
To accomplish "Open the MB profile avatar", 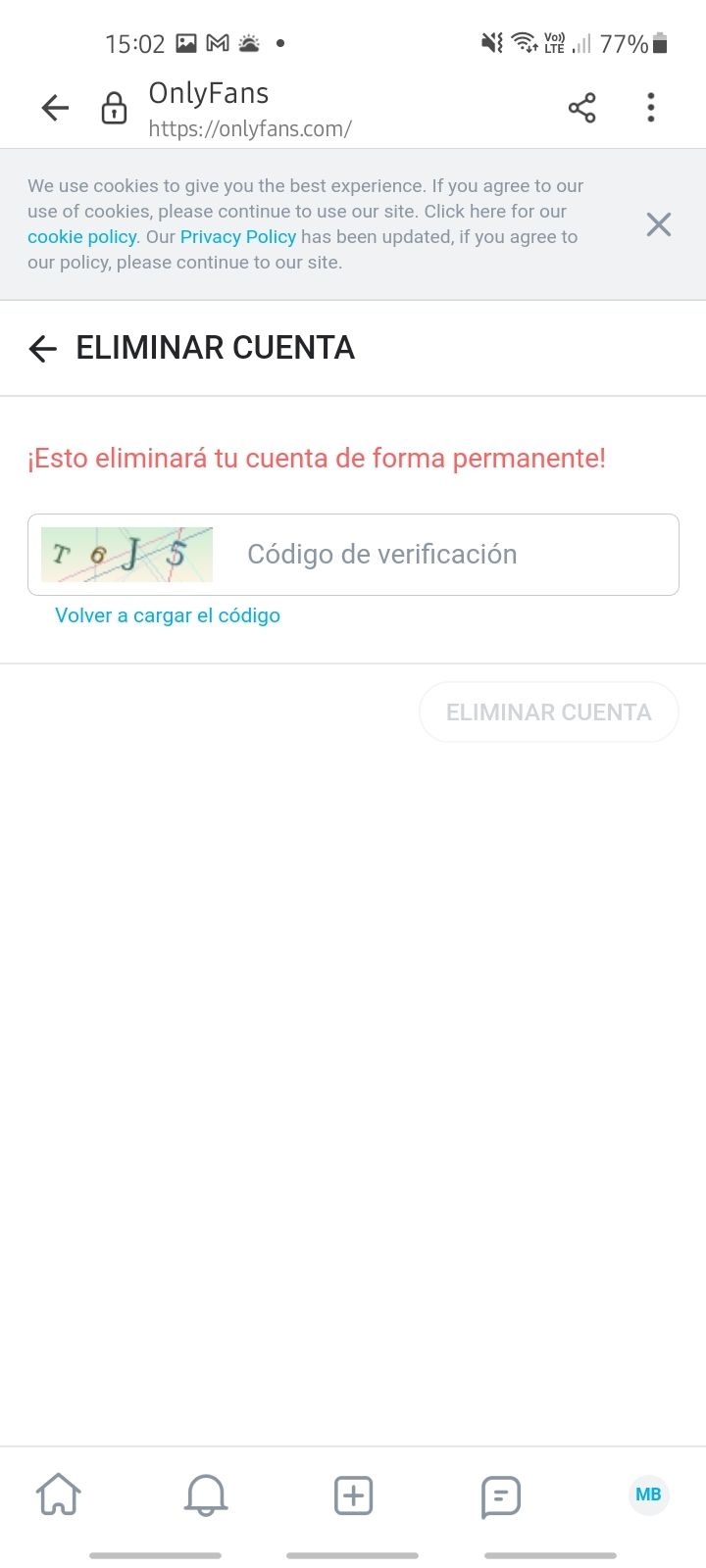I will 648,1494.
